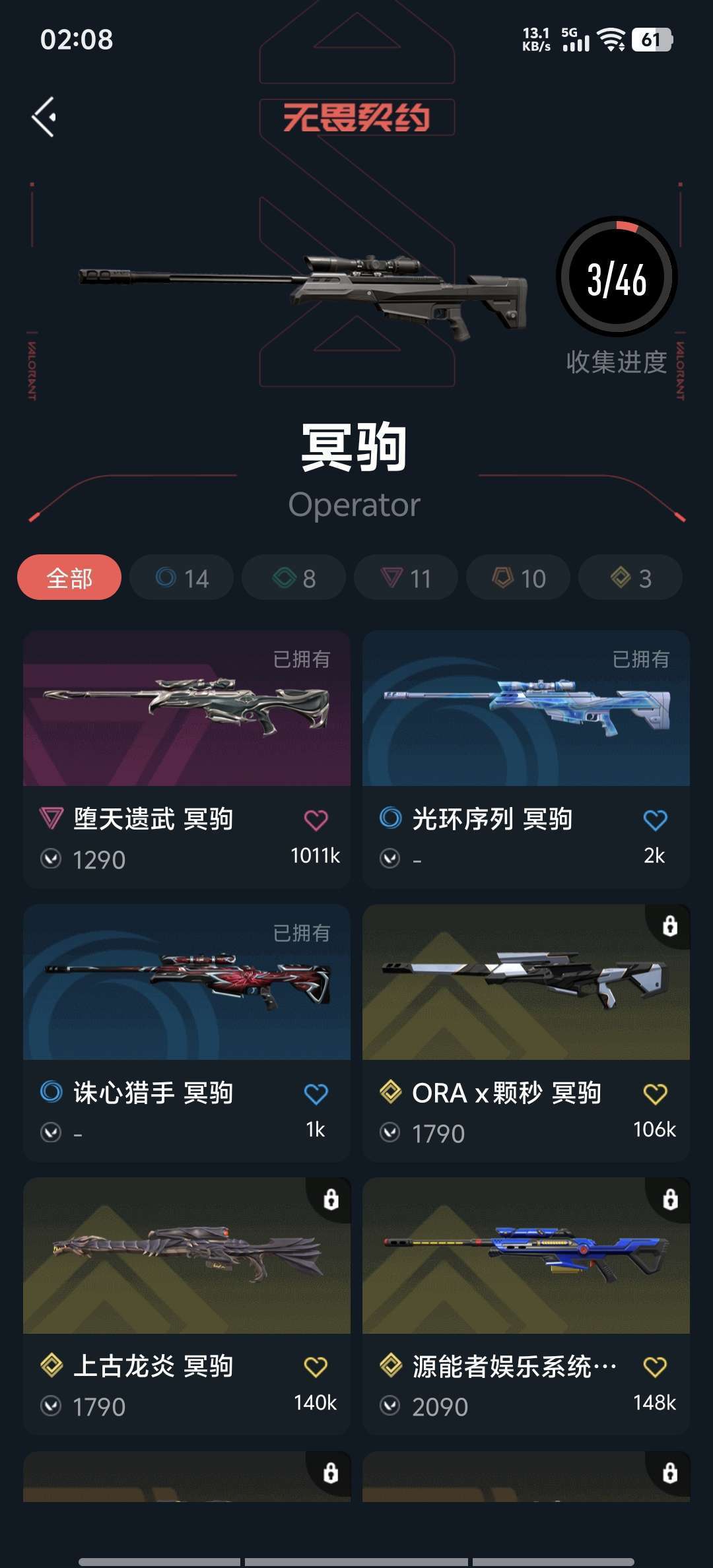Open the 堕天遗武 冥驹 skin card
This screenshot has height=1568, width=713.
pos(187,709)
